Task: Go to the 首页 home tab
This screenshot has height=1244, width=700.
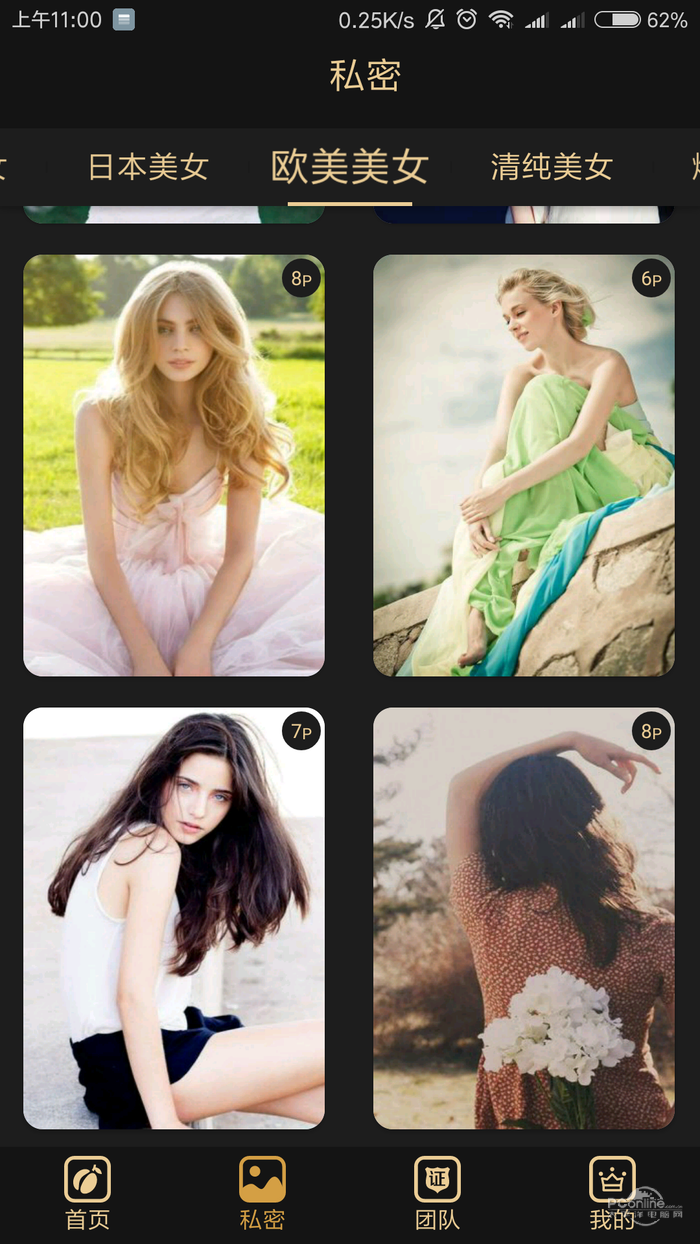Action: click(87, 1193)
